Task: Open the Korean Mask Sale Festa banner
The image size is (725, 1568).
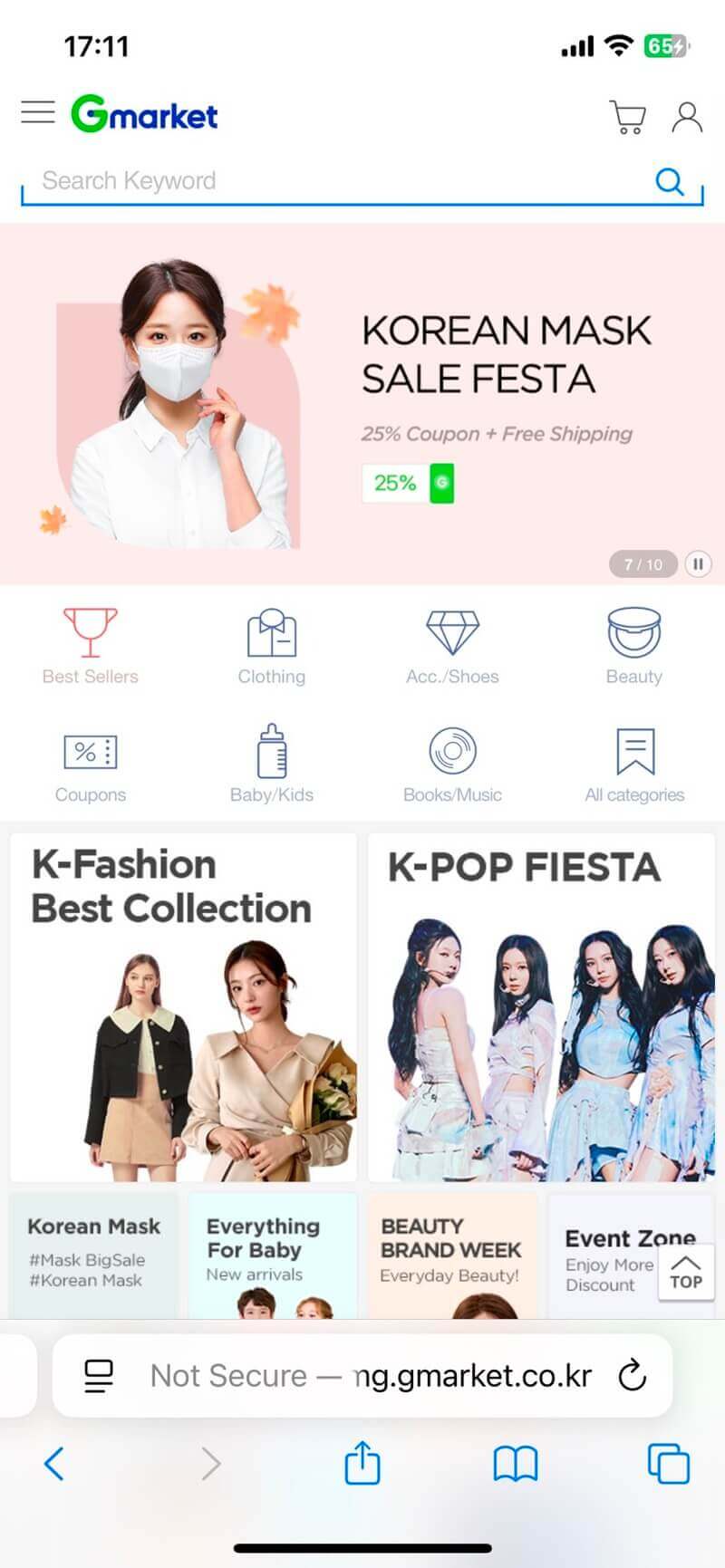Action: click(x=362, y=403)
